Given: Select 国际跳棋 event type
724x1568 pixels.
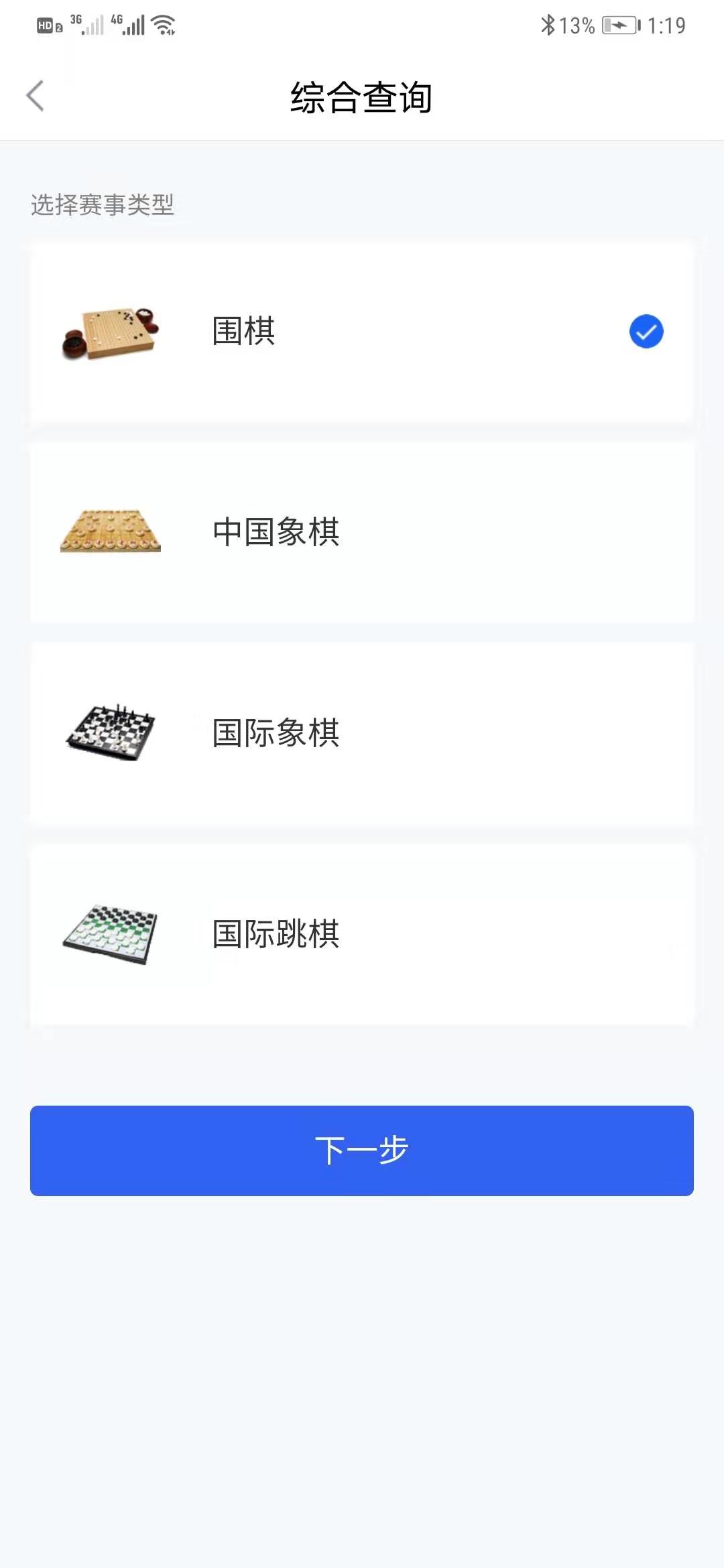Looking at the screenshot, I should [x=362, y=934].
